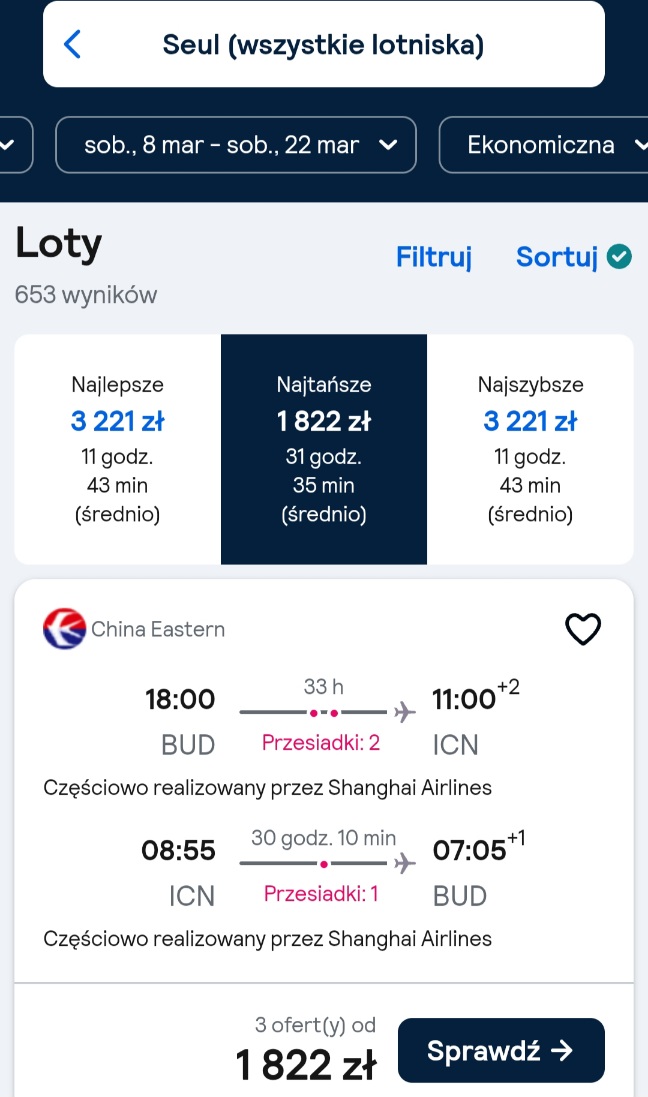This screenshot has width=648, height=1097.
Task: Tap Sprawdź for the 1 822 zł offer
Action: pos(501,1050)
